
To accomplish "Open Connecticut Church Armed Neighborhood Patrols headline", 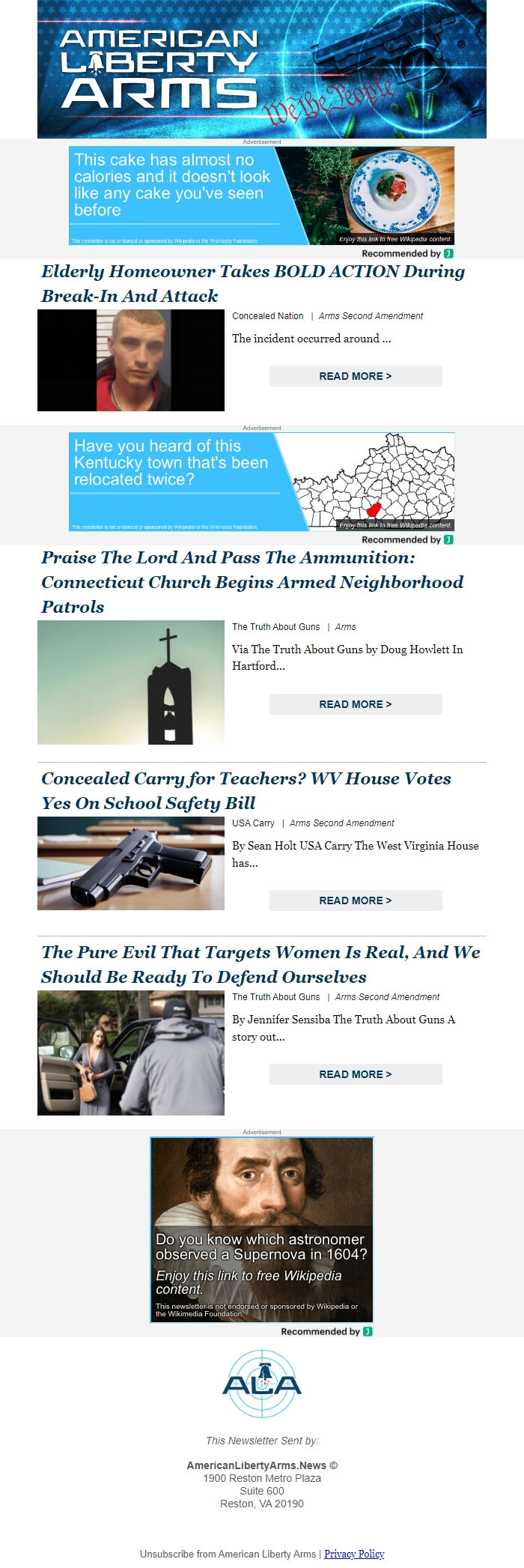I will (252, 581).
